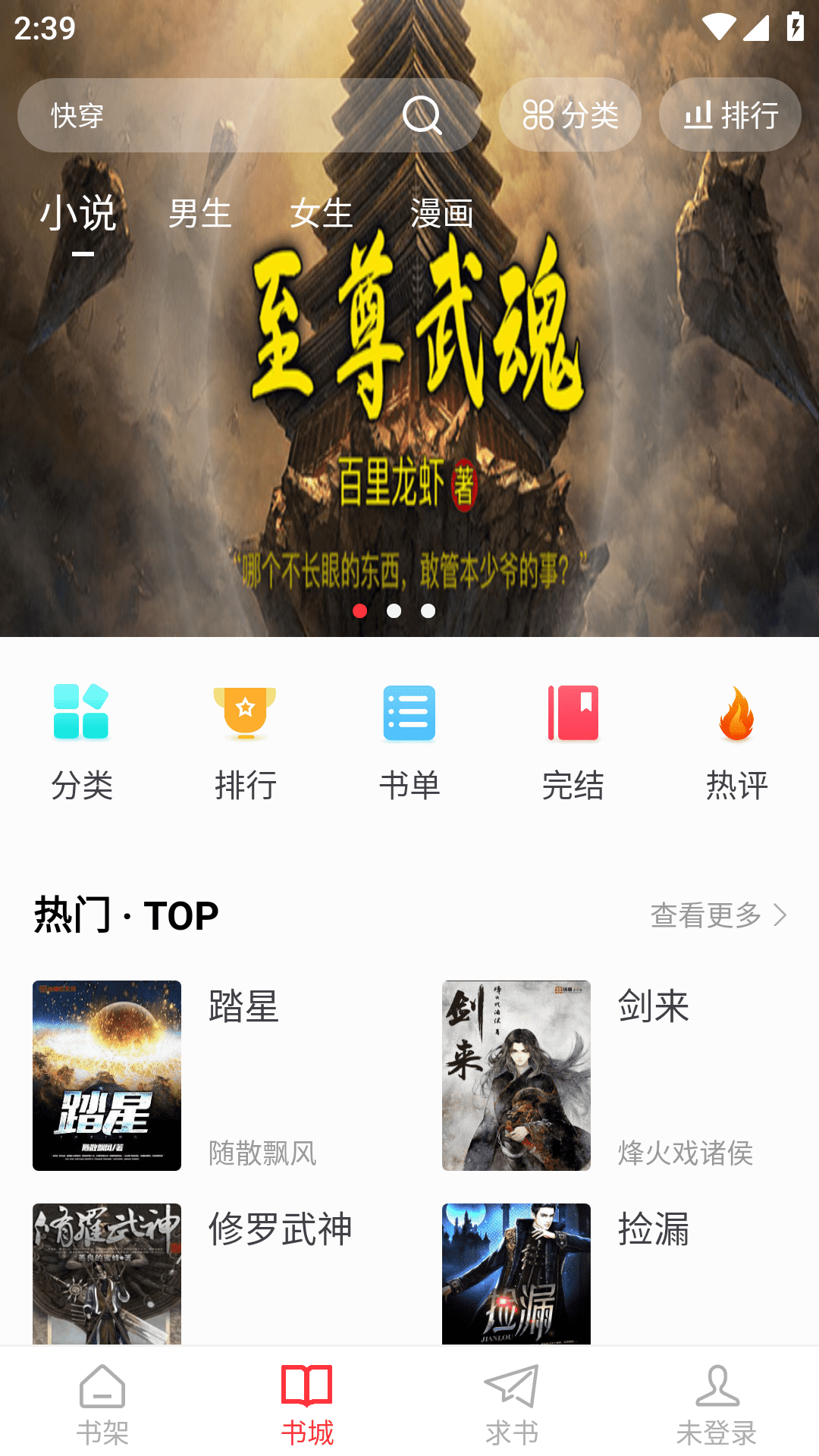
Task: Open the book 踏星
Action: pyautogui.click(x=107, y=1075)
